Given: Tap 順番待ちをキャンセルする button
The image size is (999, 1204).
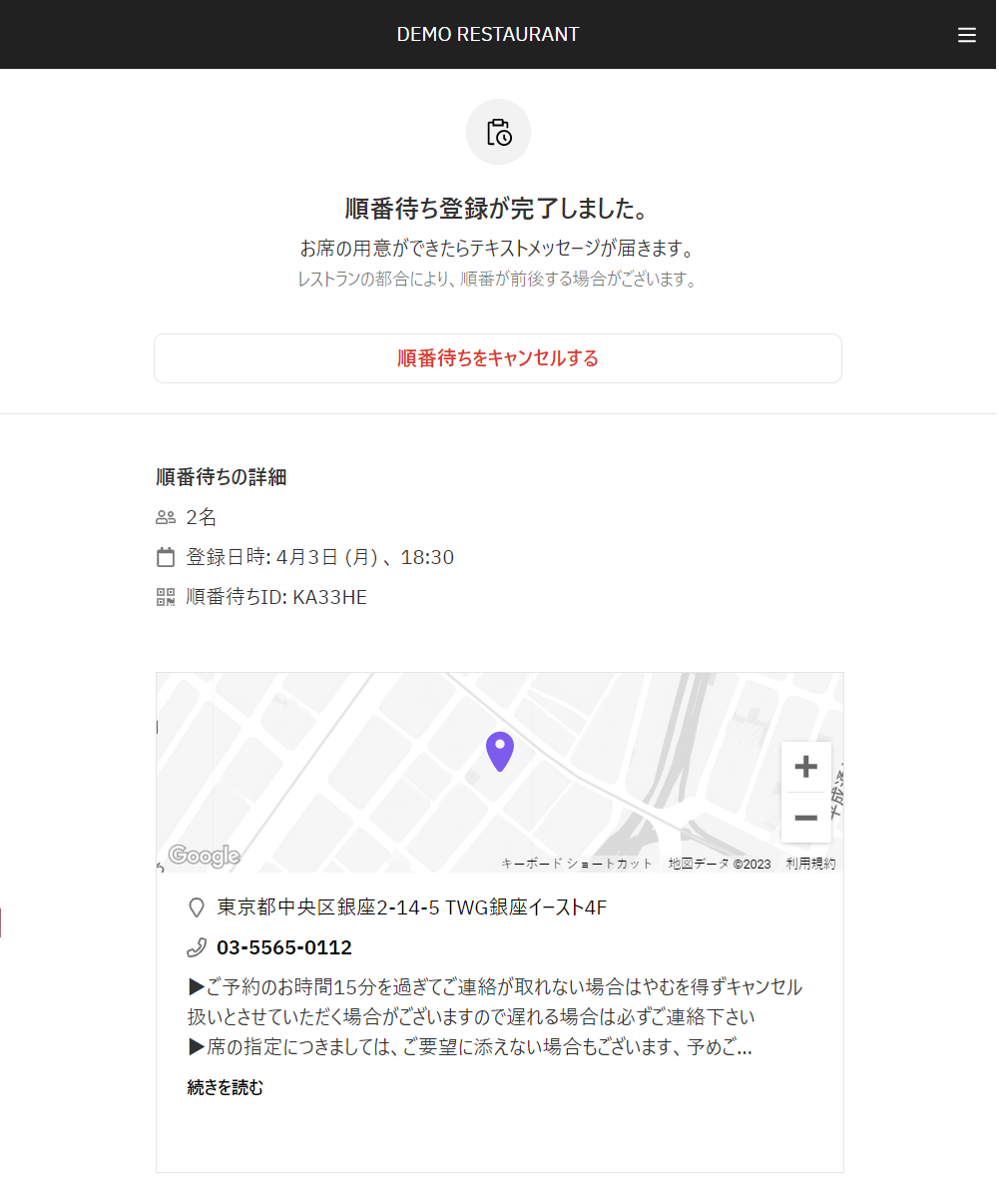Looking at the screenshot, I should pos(498,358).
